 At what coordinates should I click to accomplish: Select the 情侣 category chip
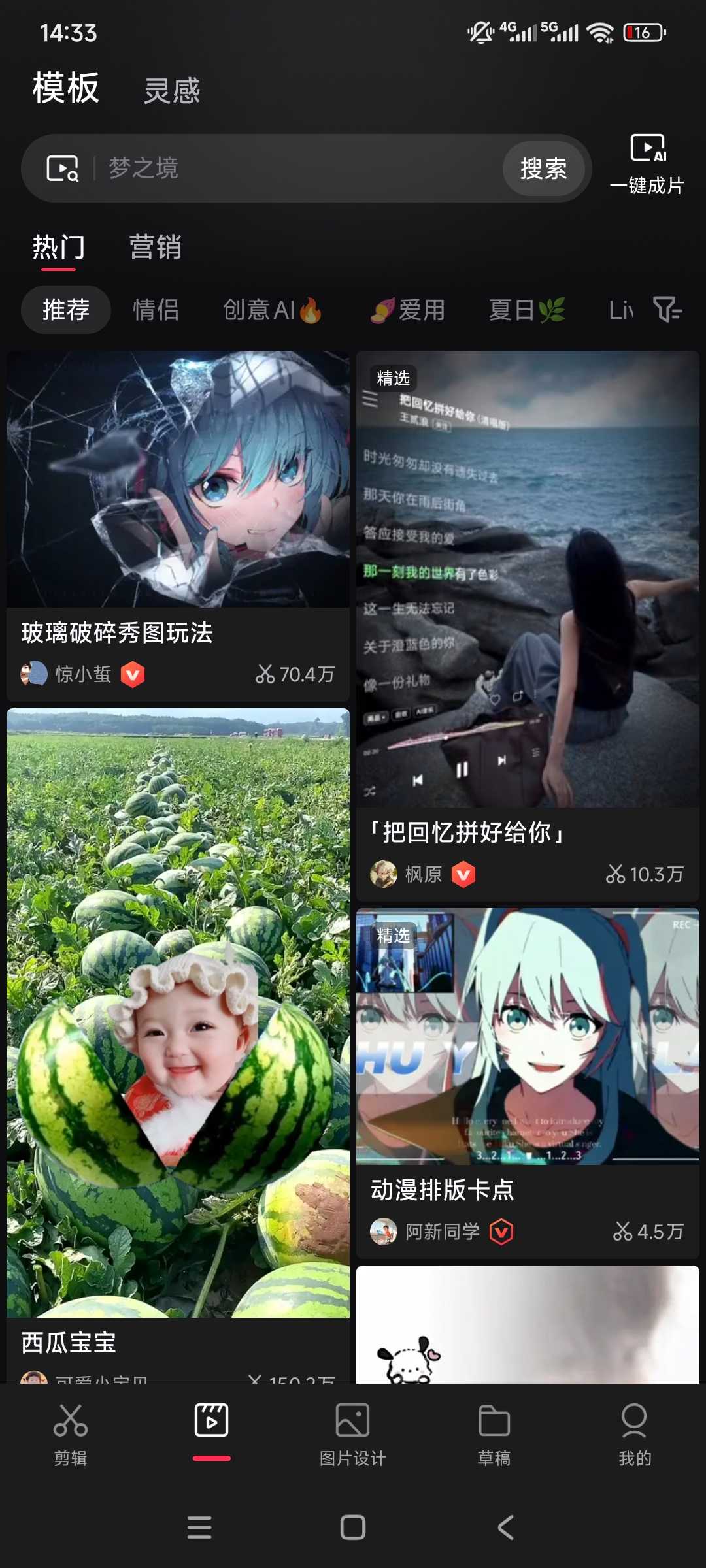(156, 310)
